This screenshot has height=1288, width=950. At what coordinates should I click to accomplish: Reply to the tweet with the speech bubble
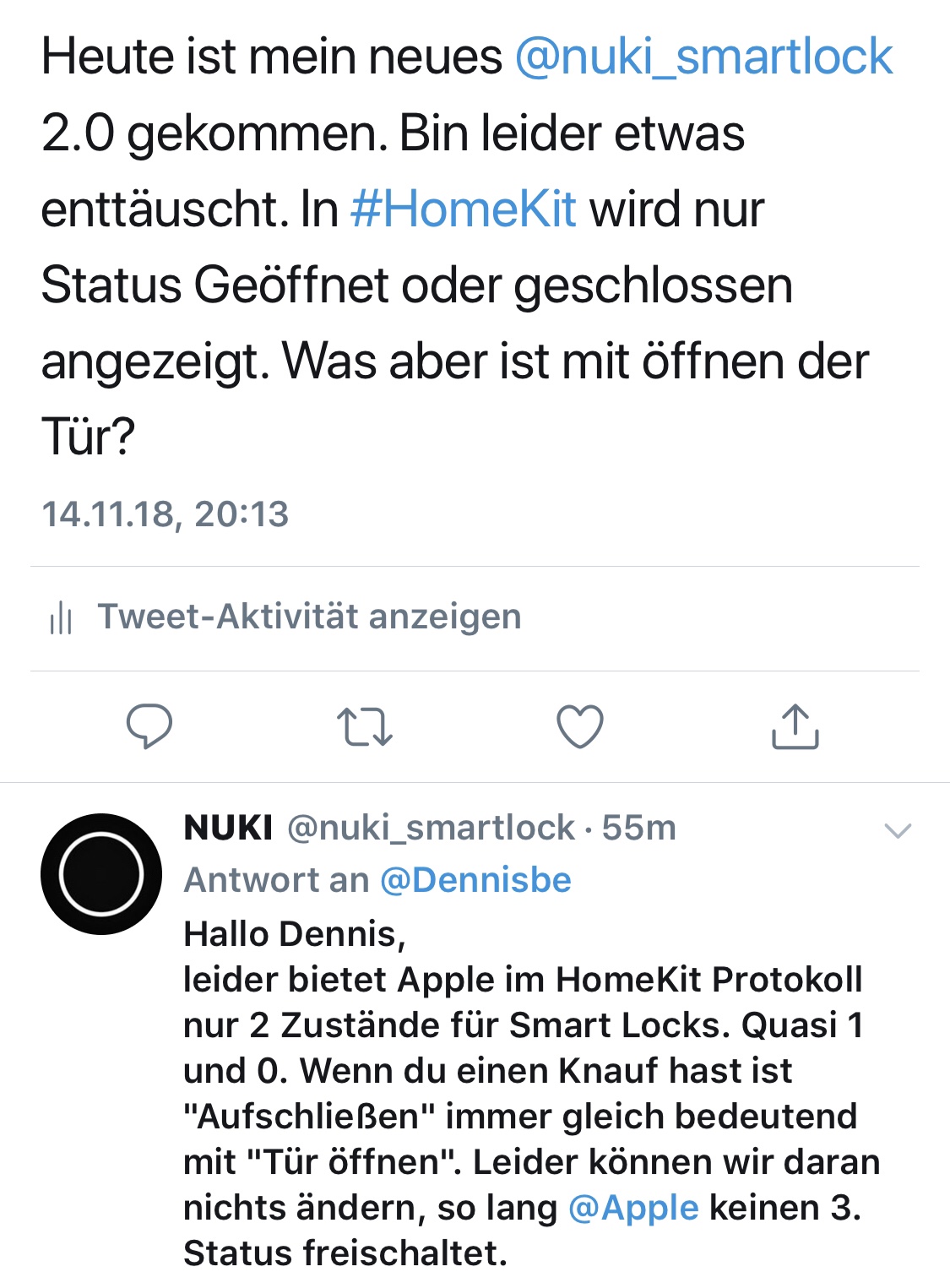149,726
